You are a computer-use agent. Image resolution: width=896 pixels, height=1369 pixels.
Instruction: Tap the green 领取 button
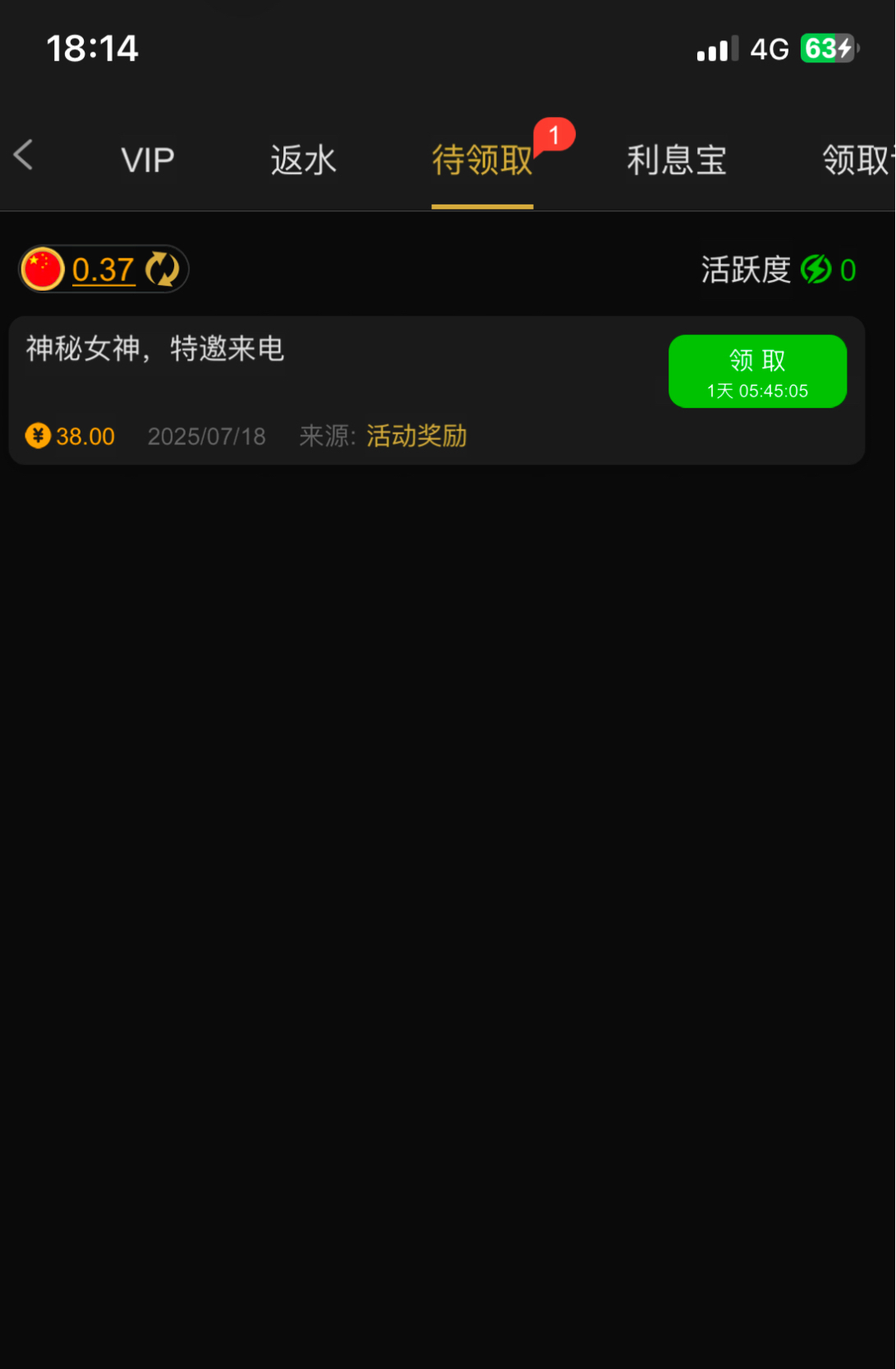756,371
